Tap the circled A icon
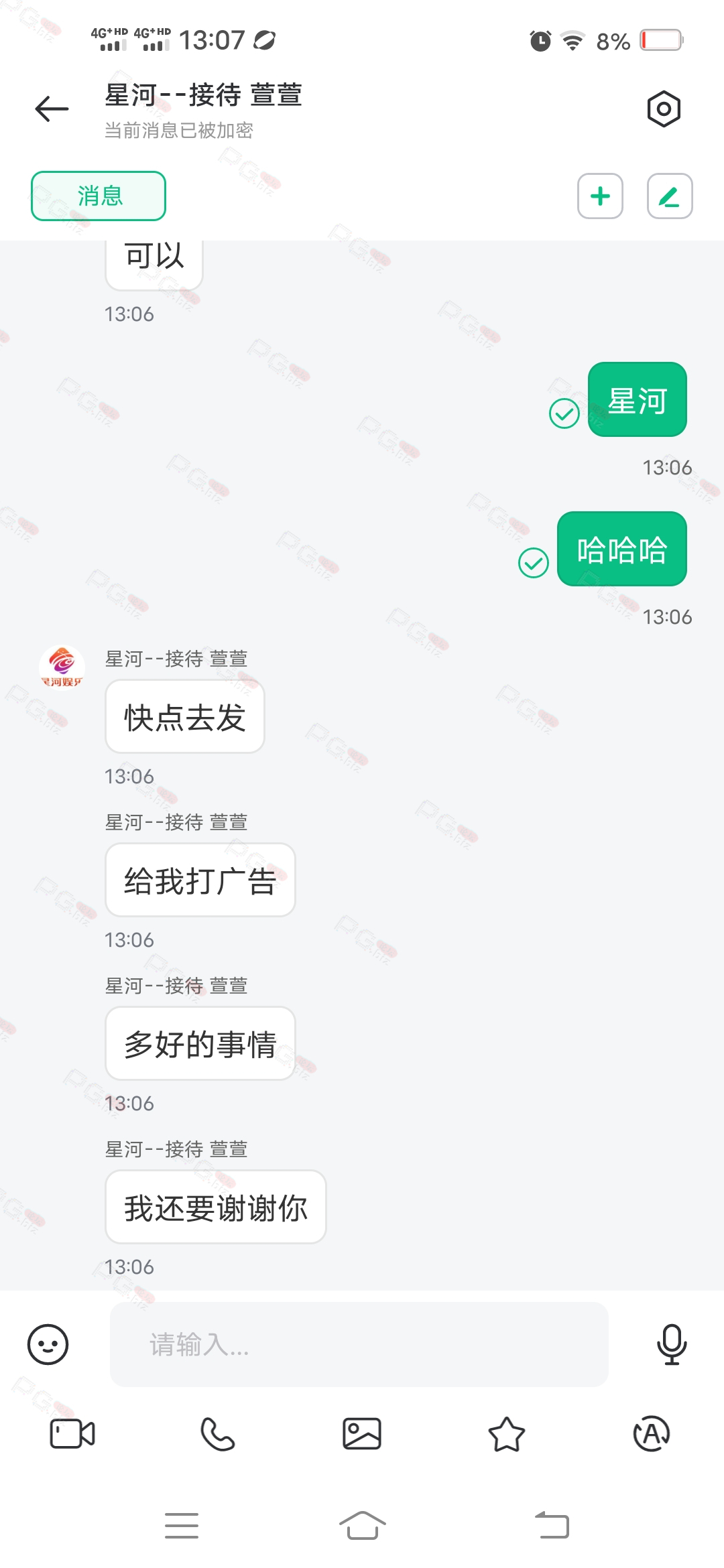This screenshot has height=1568, width=724. point(652,1434)
